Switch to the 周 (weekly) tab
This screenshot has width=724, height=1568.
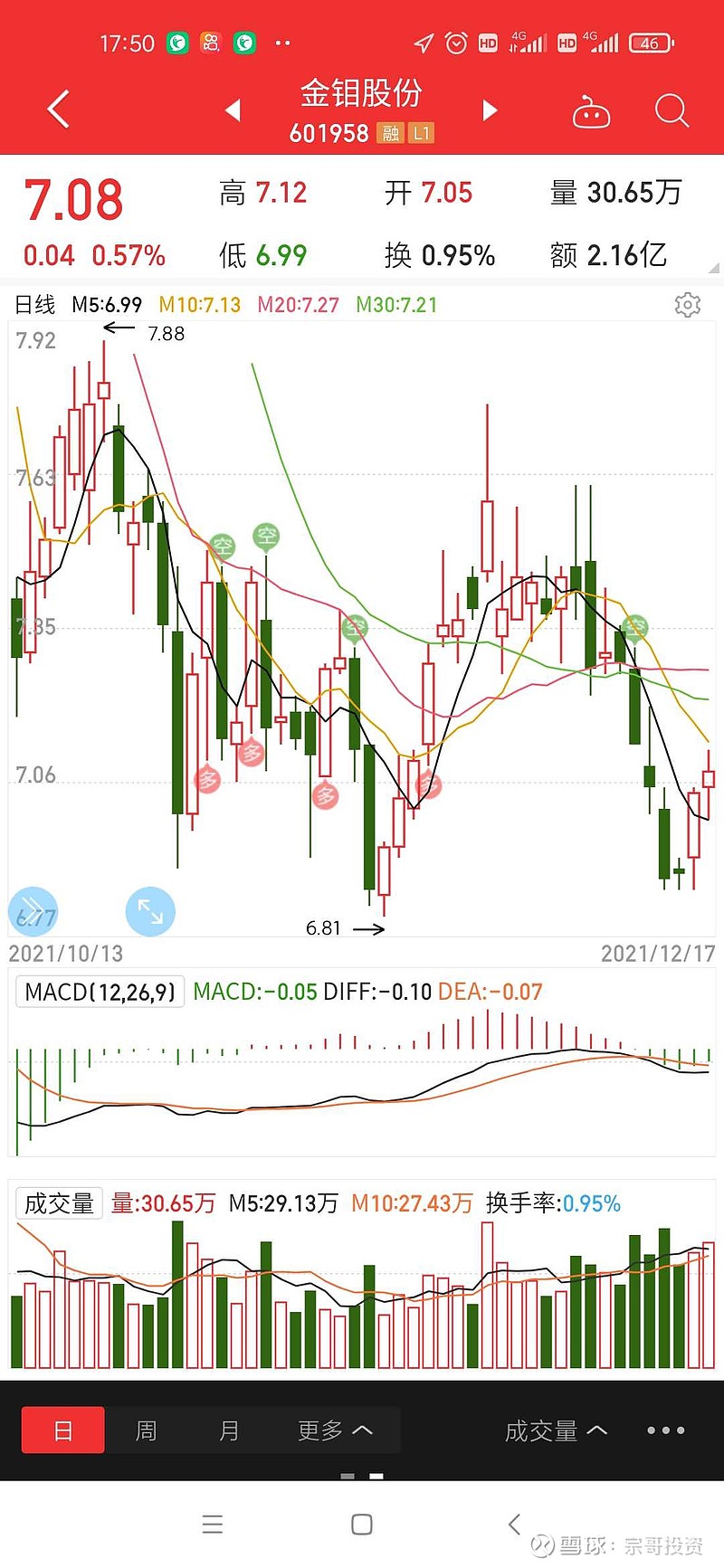[145, 1430]
